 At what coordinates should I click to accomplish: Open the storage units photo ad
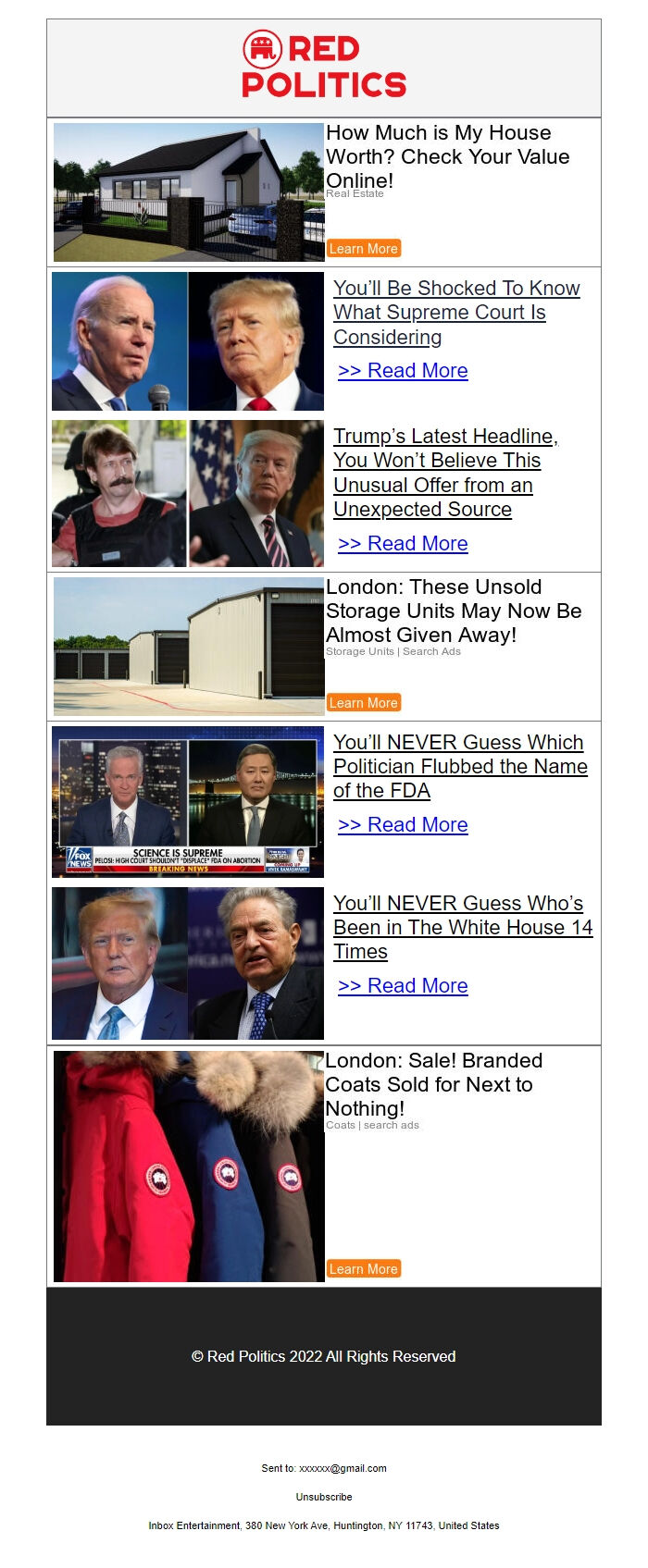189,647
